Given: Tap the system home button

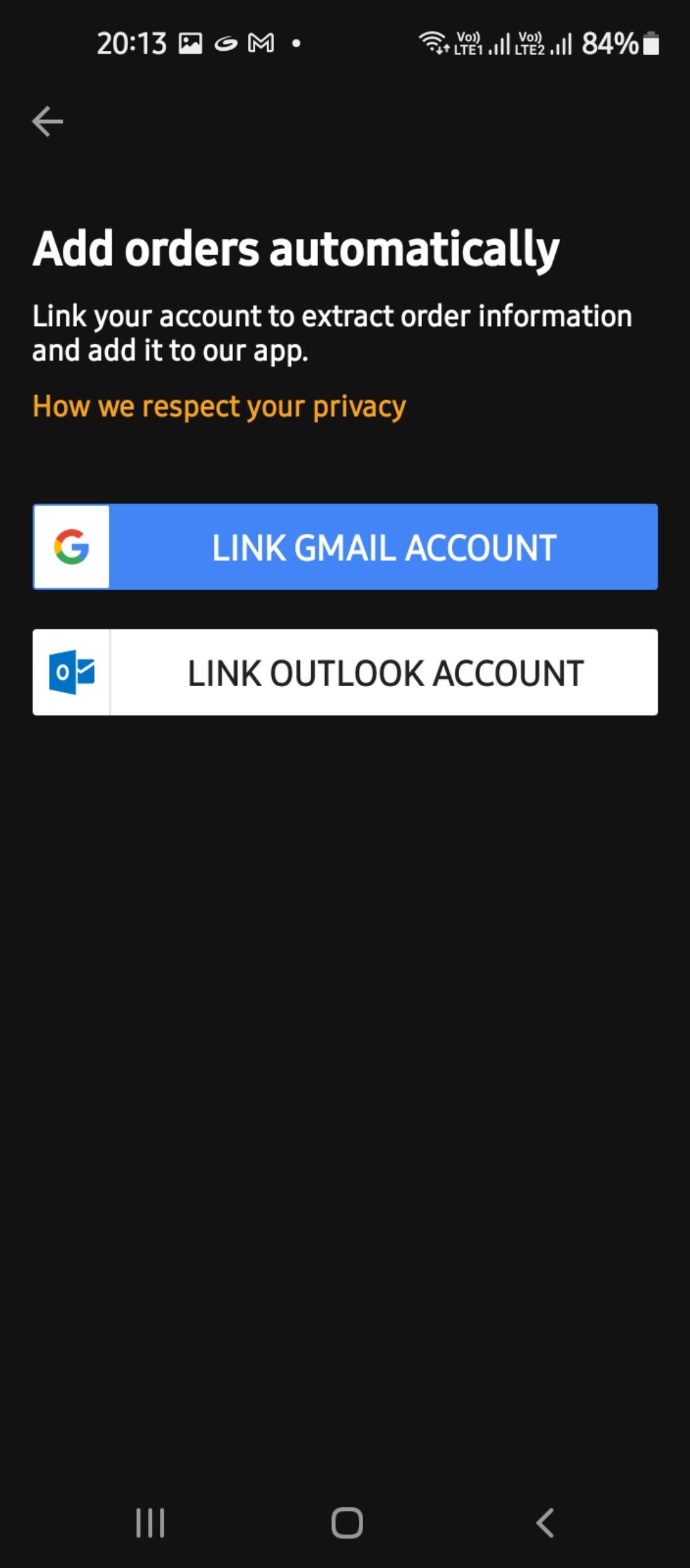Looking at the screenshot, I should (x=347, y=1523).
